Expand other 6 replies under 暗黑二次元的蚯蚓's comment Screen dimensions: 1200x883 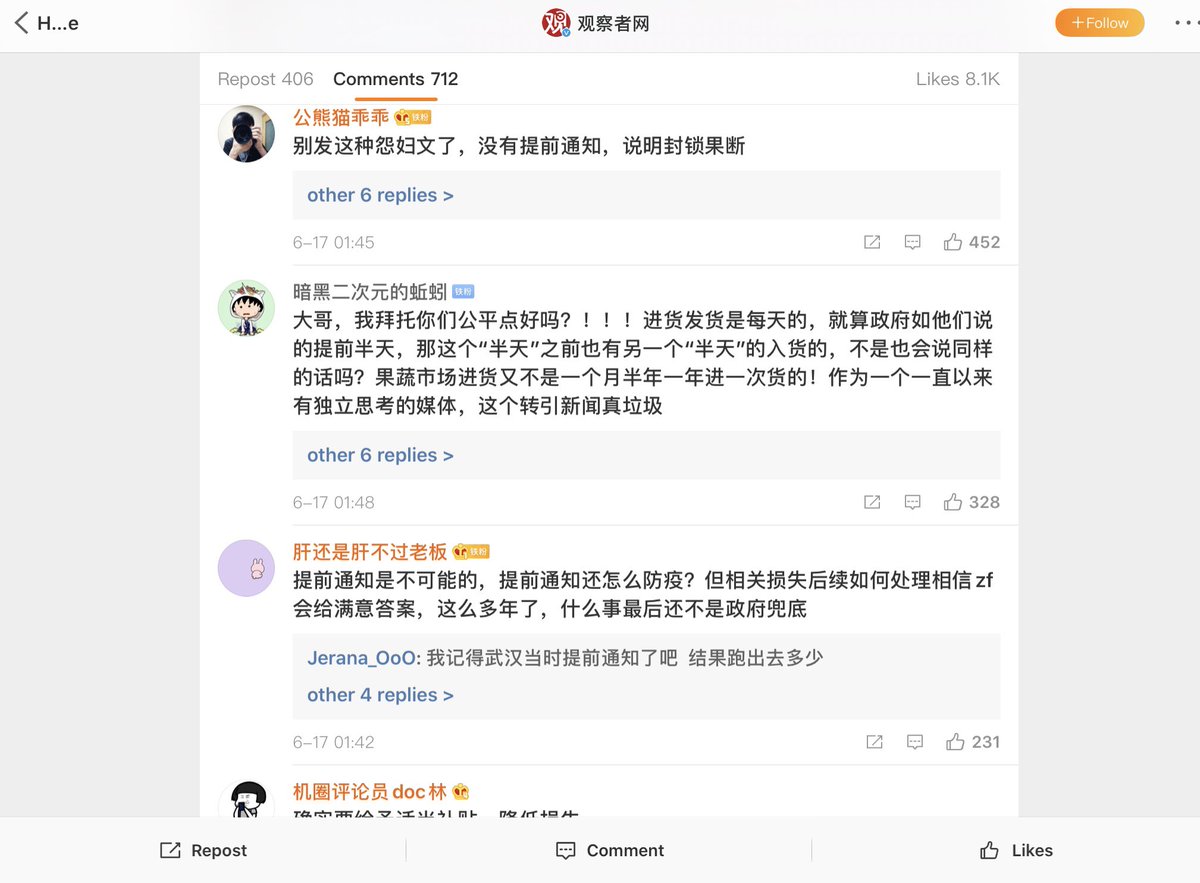coord(380,455)
